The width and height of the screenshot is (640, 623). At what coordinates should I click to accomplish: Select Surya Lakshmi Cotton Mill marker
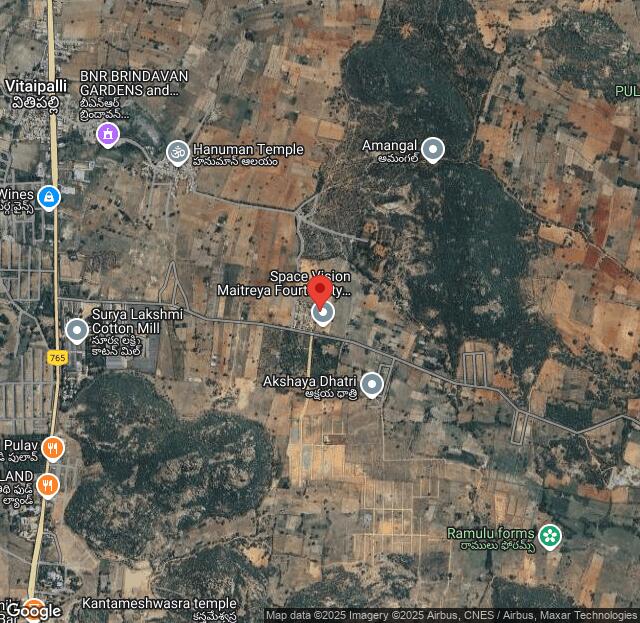pyautogui.click(x=77, y=330)
